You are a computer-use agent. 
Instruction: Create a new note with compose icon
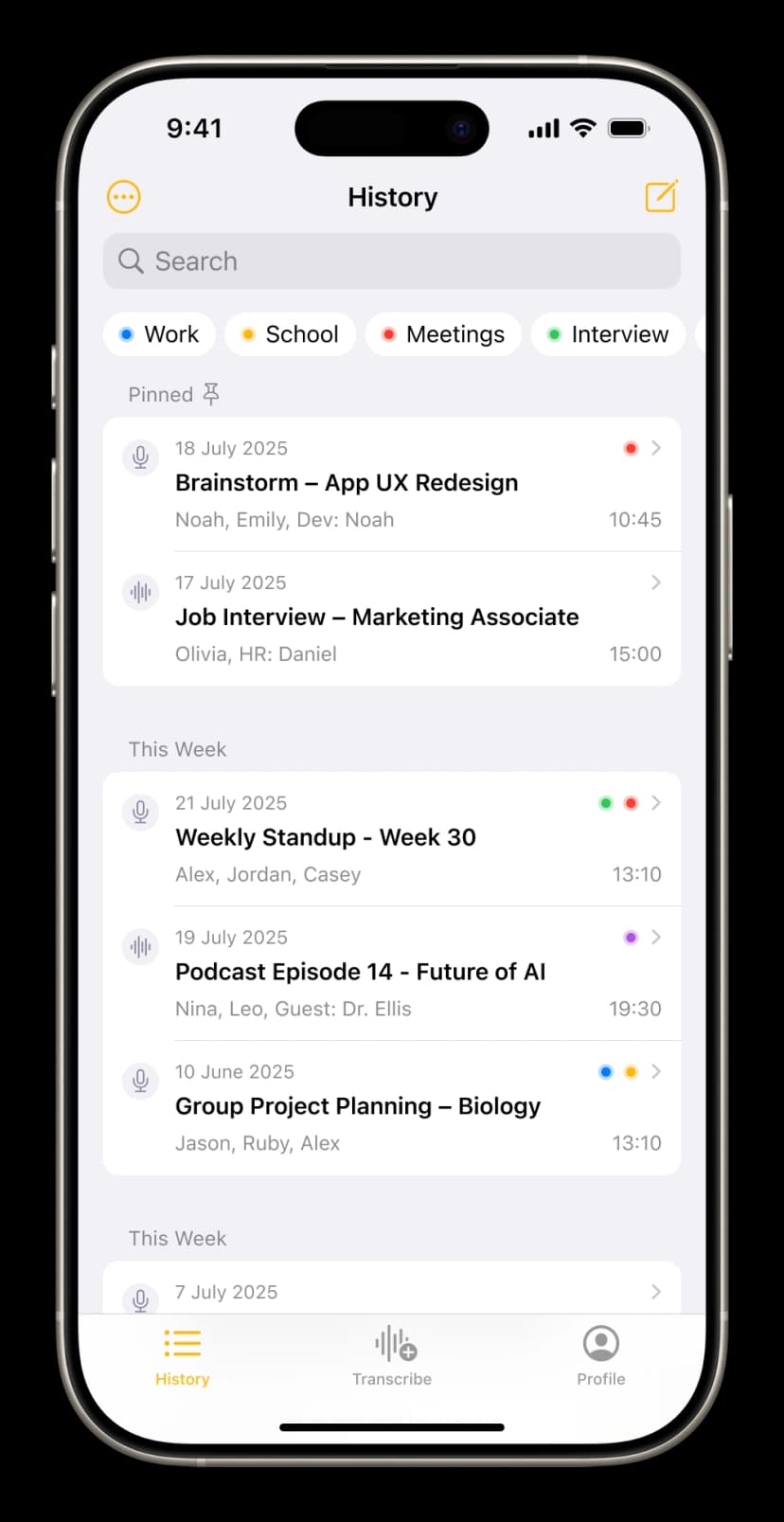pos(660,196)
